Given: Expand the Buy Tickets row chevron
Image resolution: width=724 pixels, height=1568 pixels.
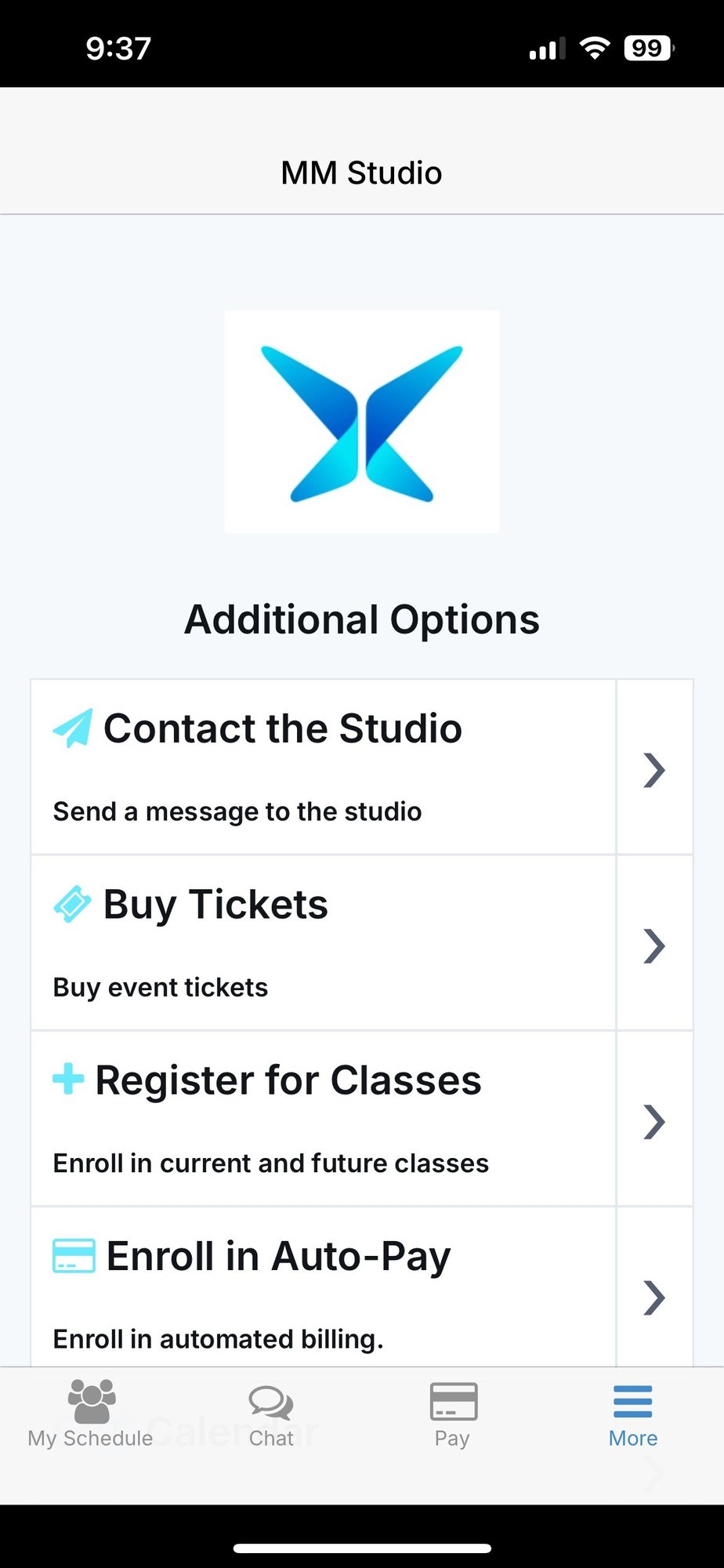Looking at the screenshot, I should (x=654, y=946).
